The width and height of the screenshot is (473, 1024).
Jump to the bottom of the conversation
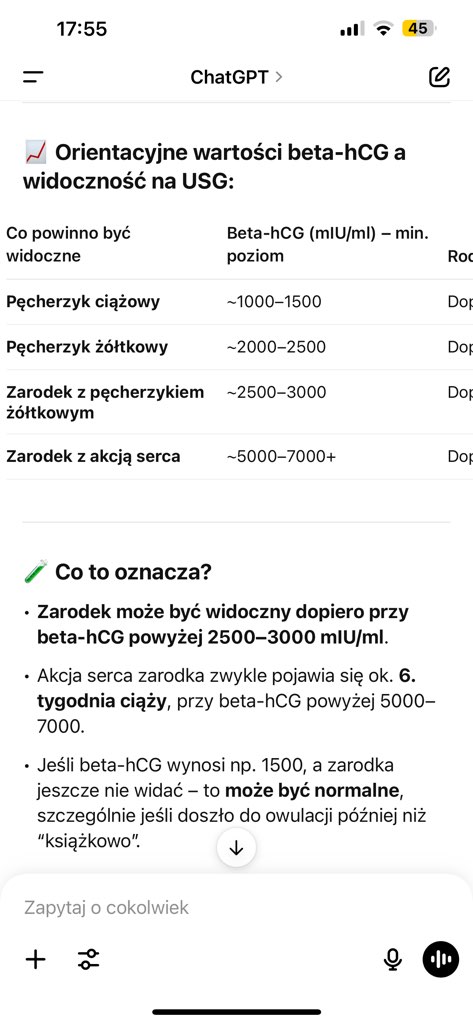click(x=236, y=848)
